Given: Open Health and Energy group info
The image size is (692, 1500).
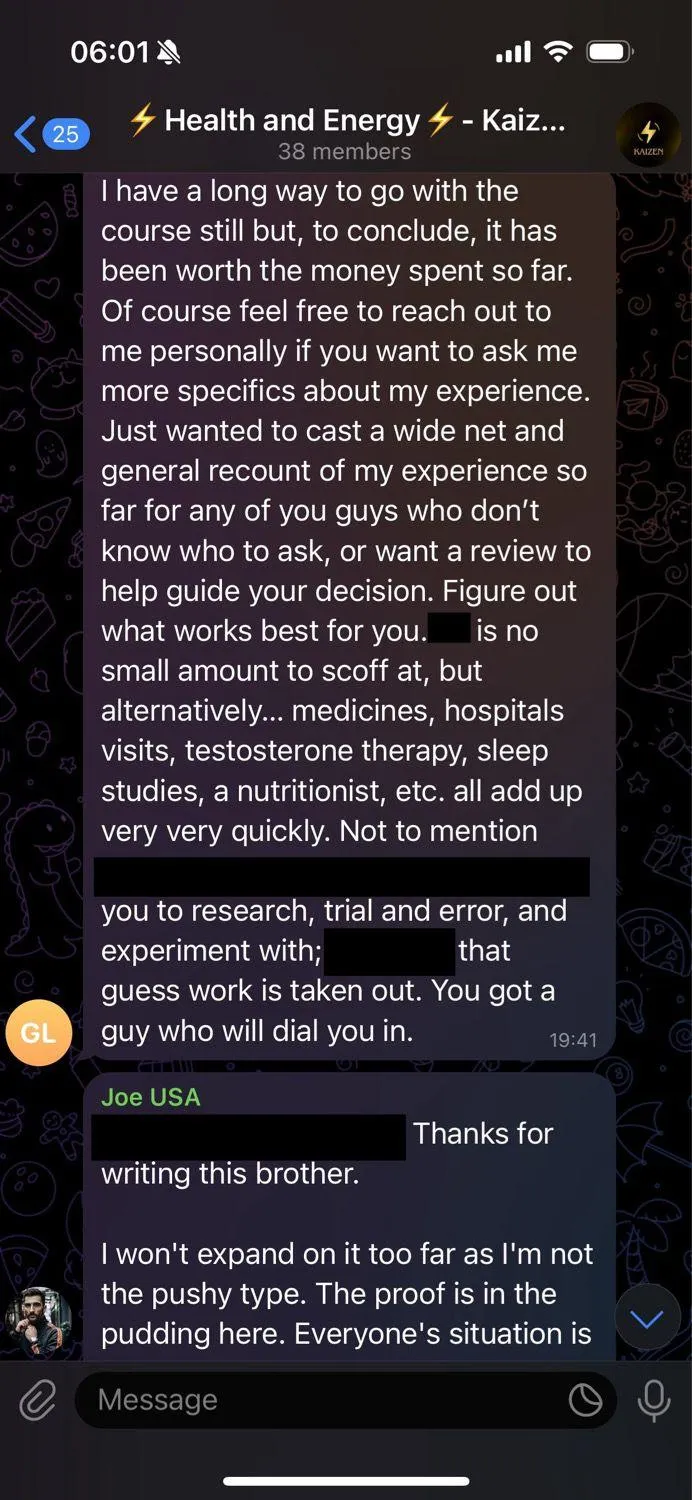Looking at the screenshot, I should click(x=345, y=133).
